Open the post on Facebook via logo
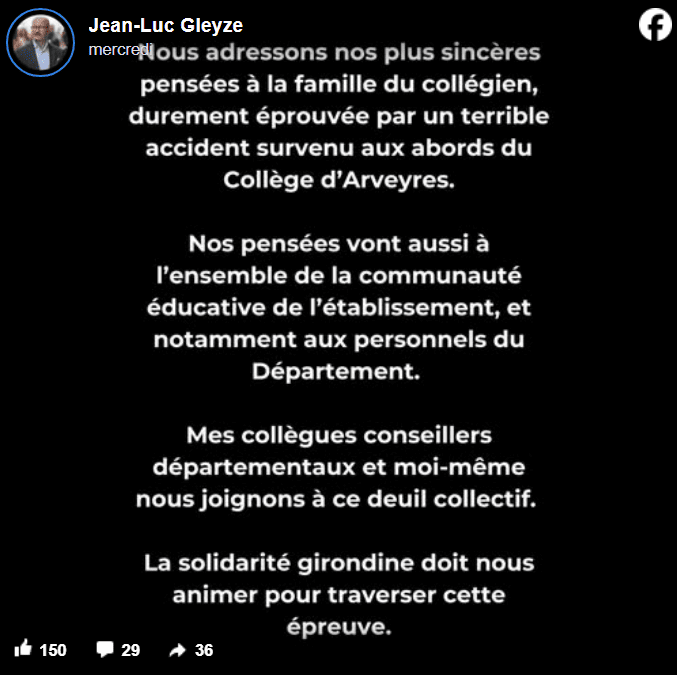Screen dimensions: 677x675 tap(655, 26)
